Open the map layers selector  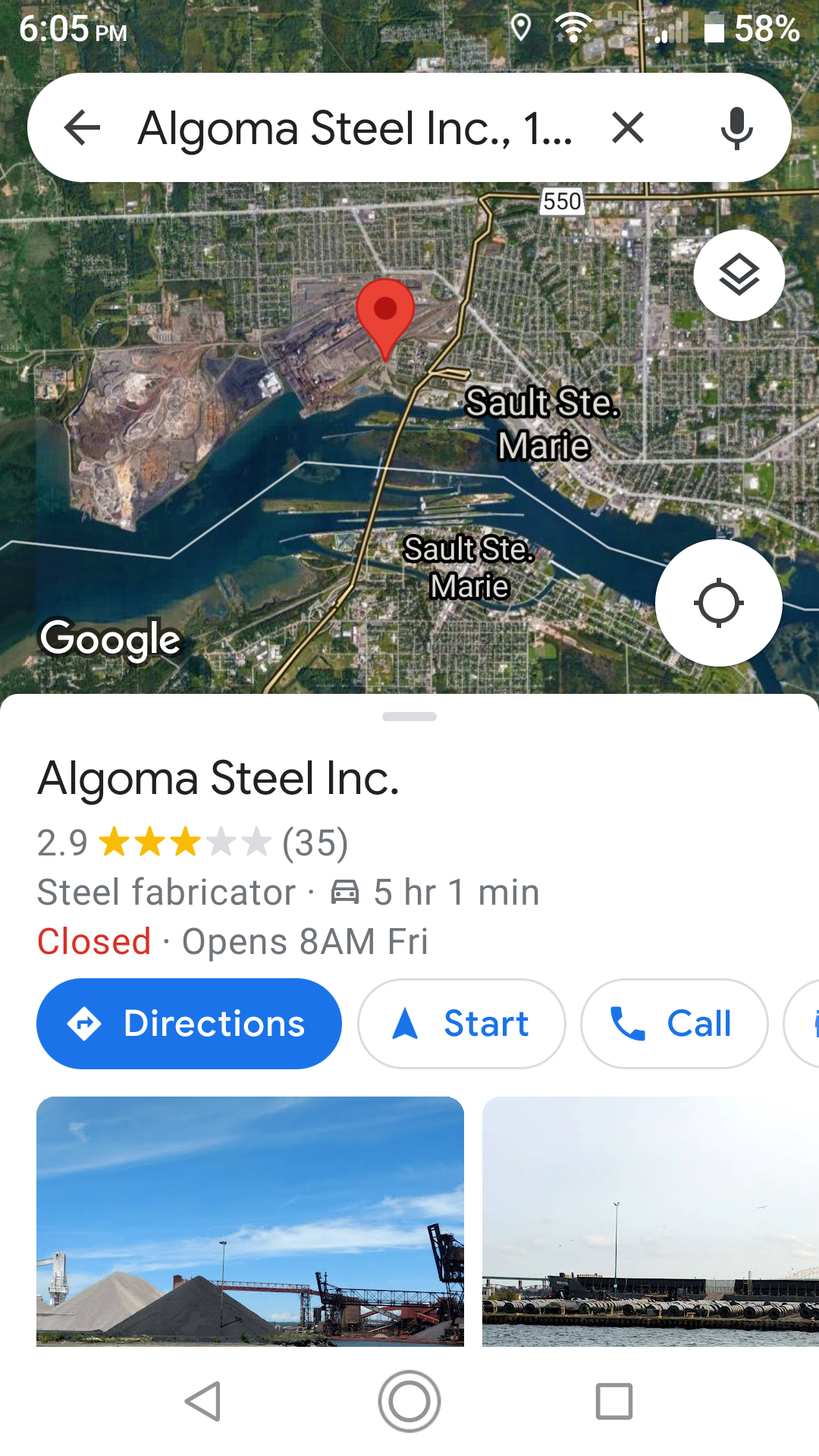pyautogui.click(x=739, y=275)
